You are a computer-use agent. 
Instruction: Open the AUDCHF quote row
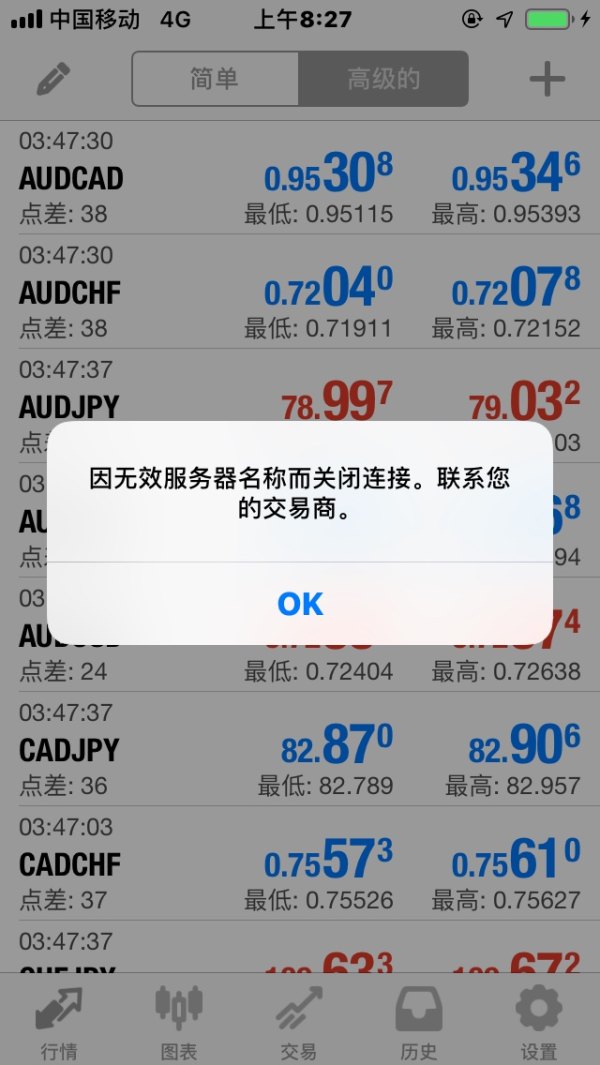click(x=300, y=292)
